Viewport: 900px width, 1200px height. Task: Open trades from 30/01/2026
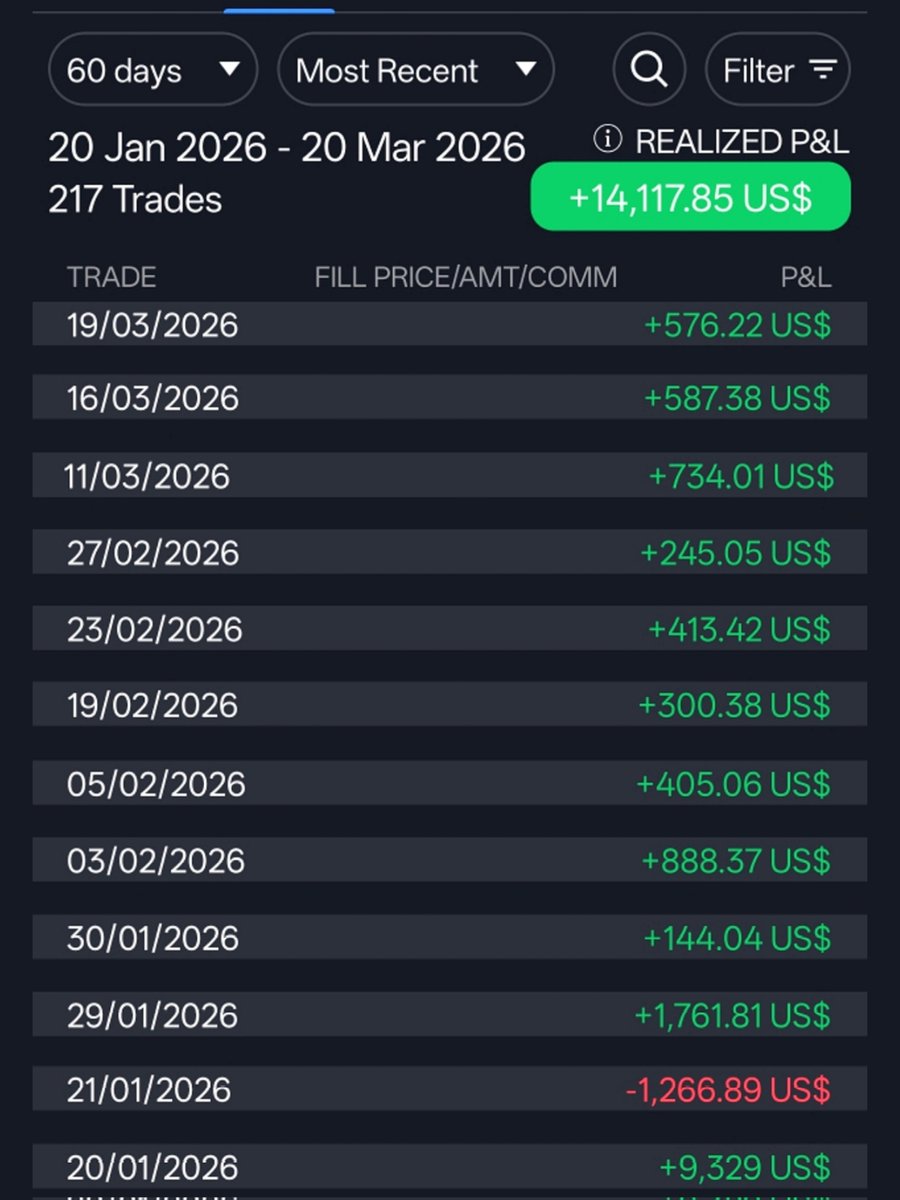tap(449, 937)
